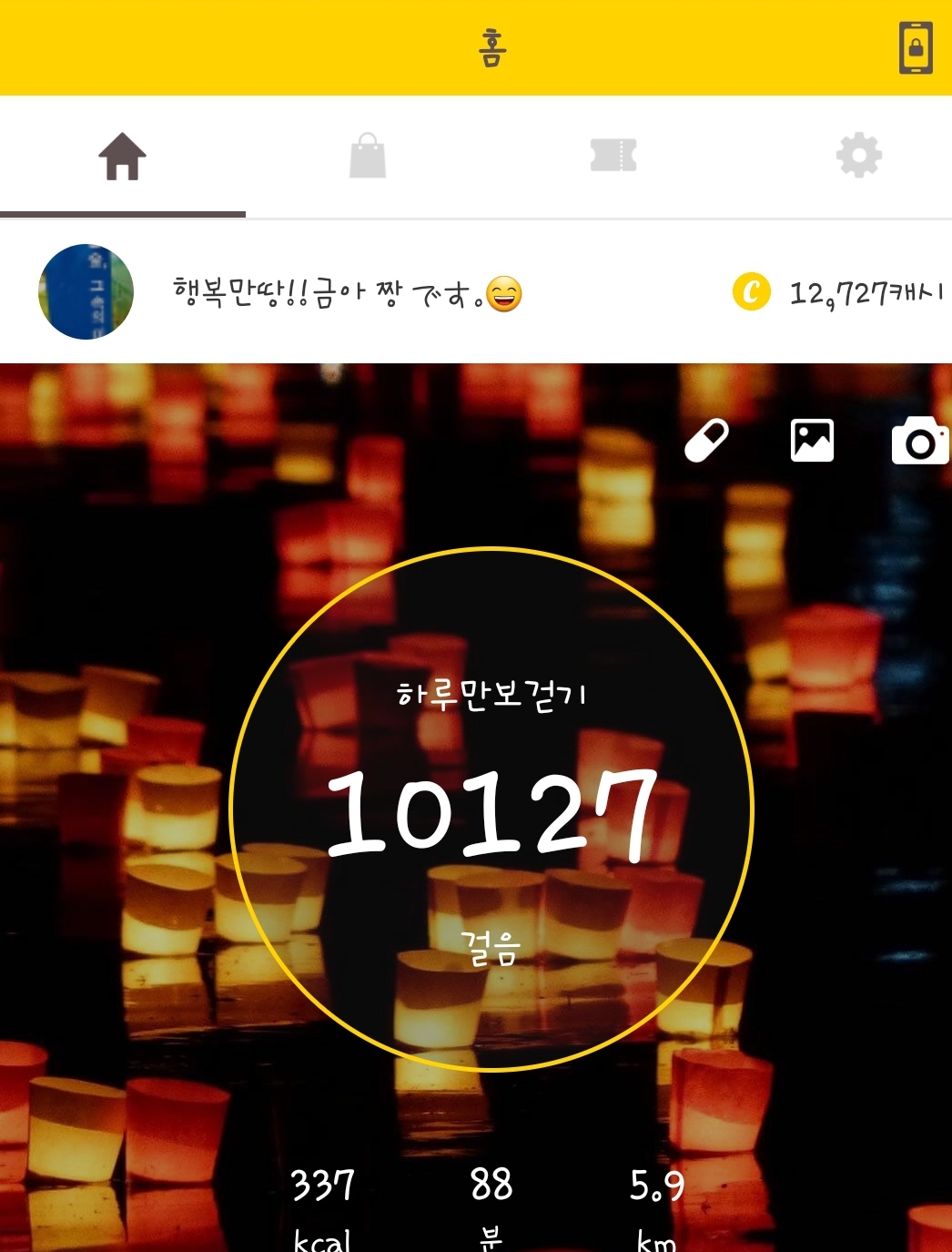Open the settings gear tab
This screenshot has width=952, height=1252.
pyautogui.click(x=858, y=156)
